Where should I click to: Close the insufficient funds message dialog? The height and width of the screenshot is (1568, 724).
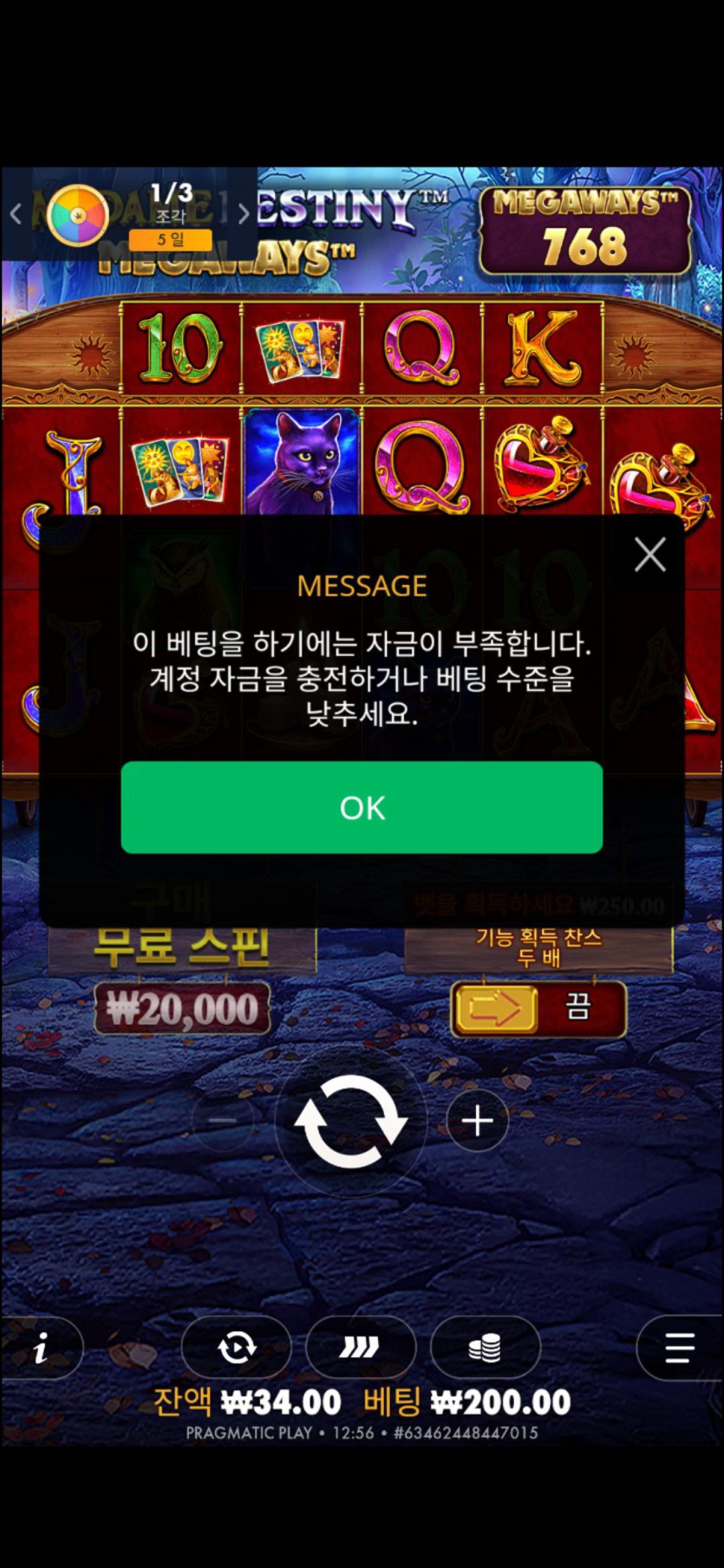pos(649,555)
